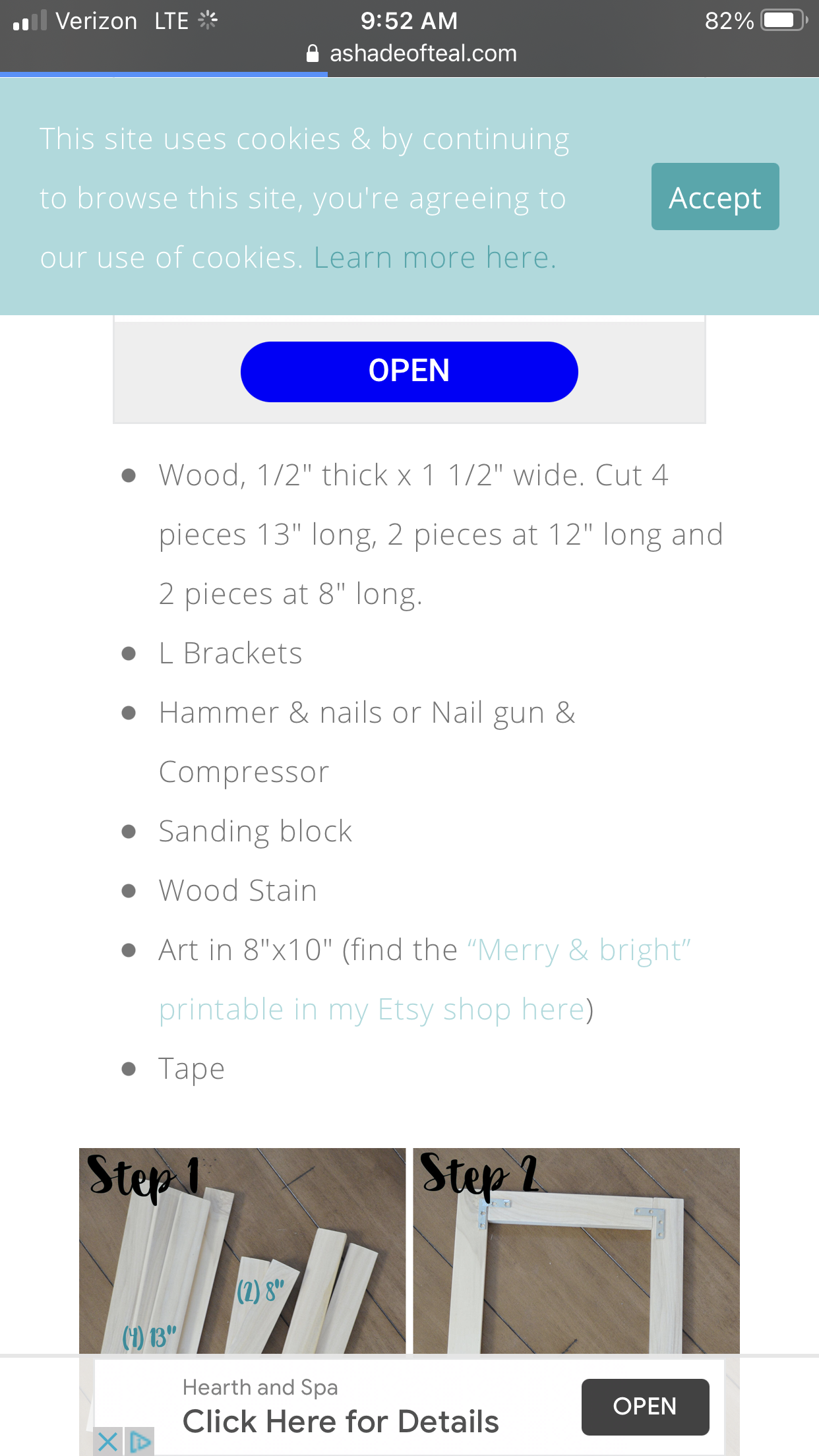Tap the ashadeofteal.com address bar
This screenshot has height=1456, width=819.
tap(411, 53)
